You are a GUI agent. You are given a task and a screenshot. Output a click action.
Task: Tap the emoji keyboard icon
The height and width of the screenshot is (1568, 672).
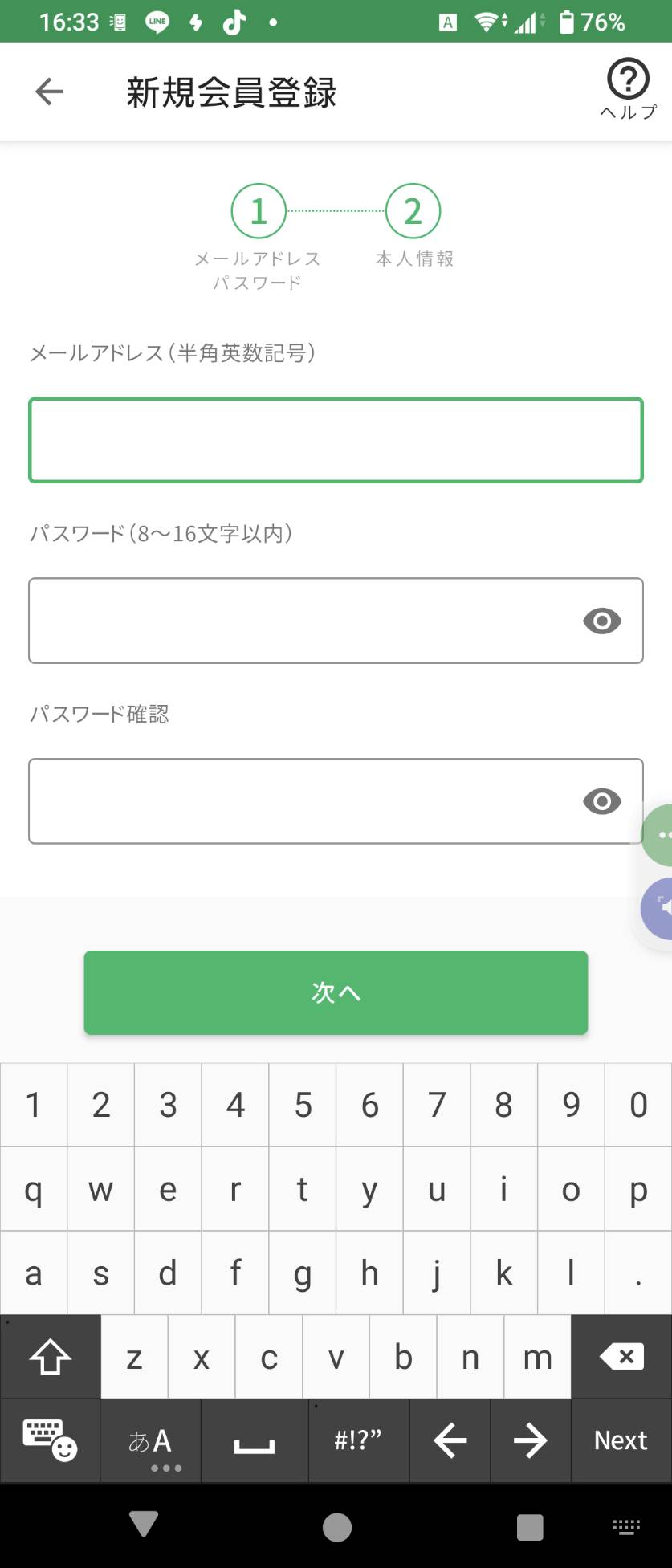[x=50, y=1440]
